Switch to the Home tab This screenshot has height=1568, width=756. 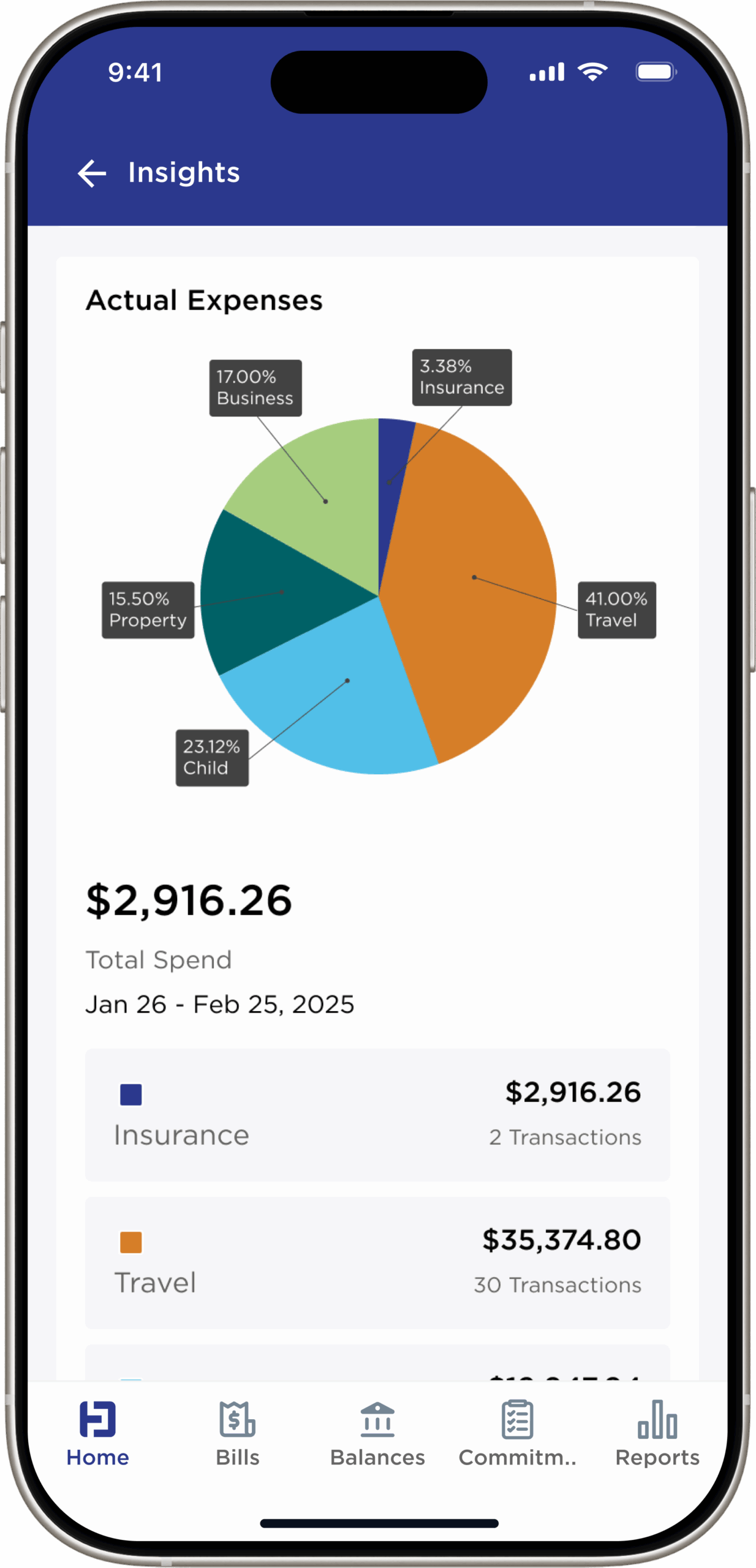point(97,1434)
